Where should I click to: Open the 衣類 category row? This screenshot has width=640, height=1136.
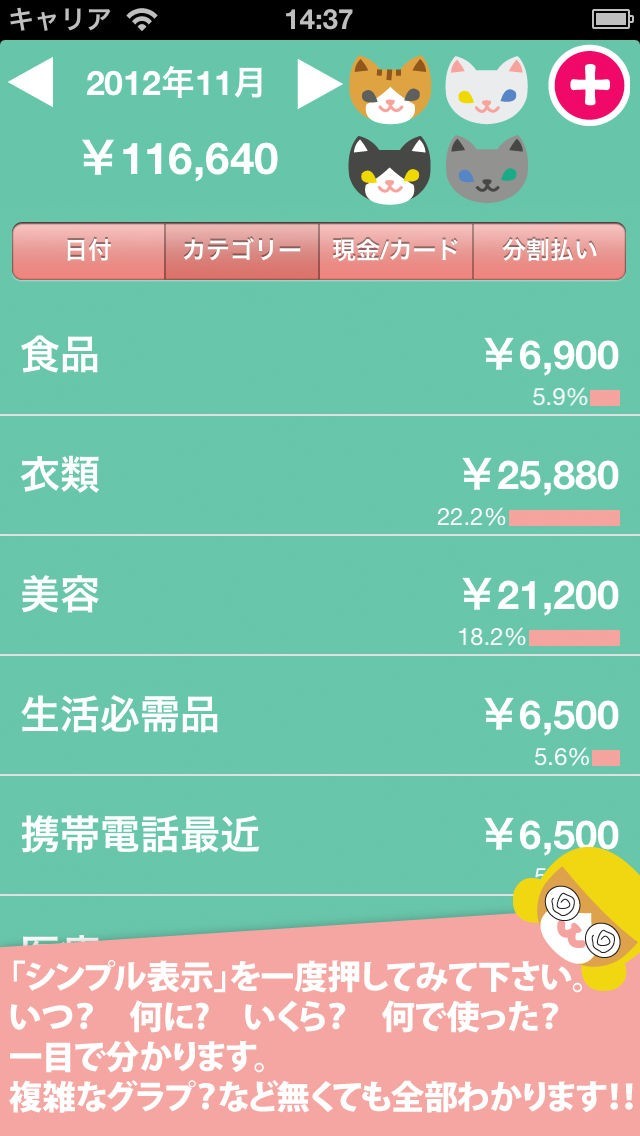pos(320,477)
